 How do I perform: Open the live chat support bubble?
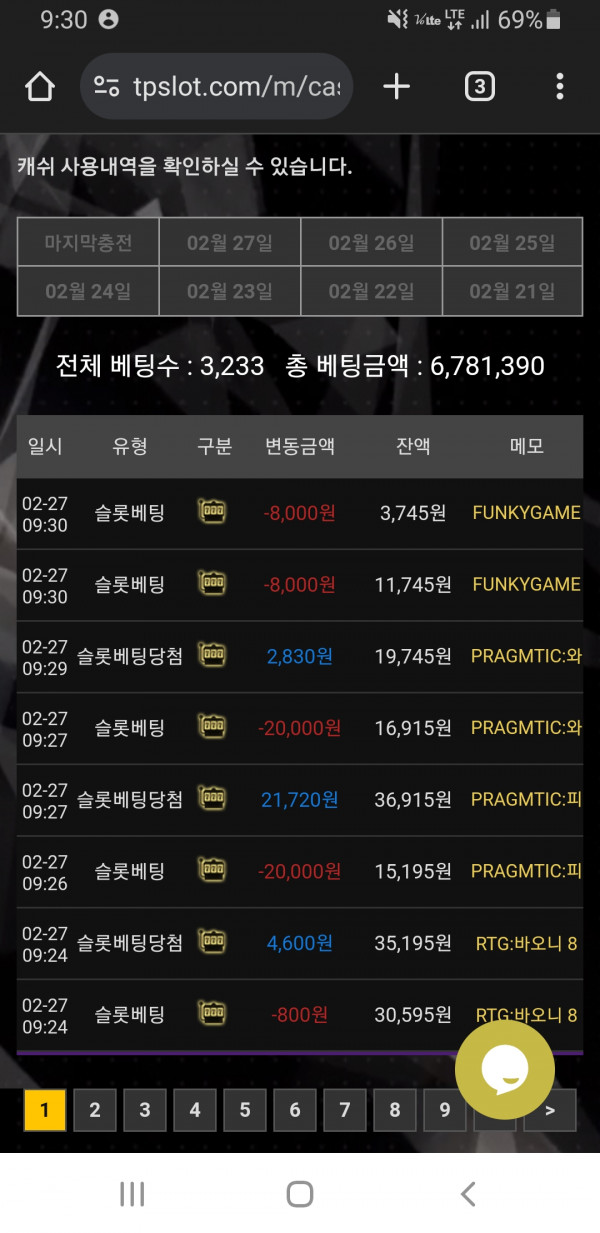tap(504, 1070)
